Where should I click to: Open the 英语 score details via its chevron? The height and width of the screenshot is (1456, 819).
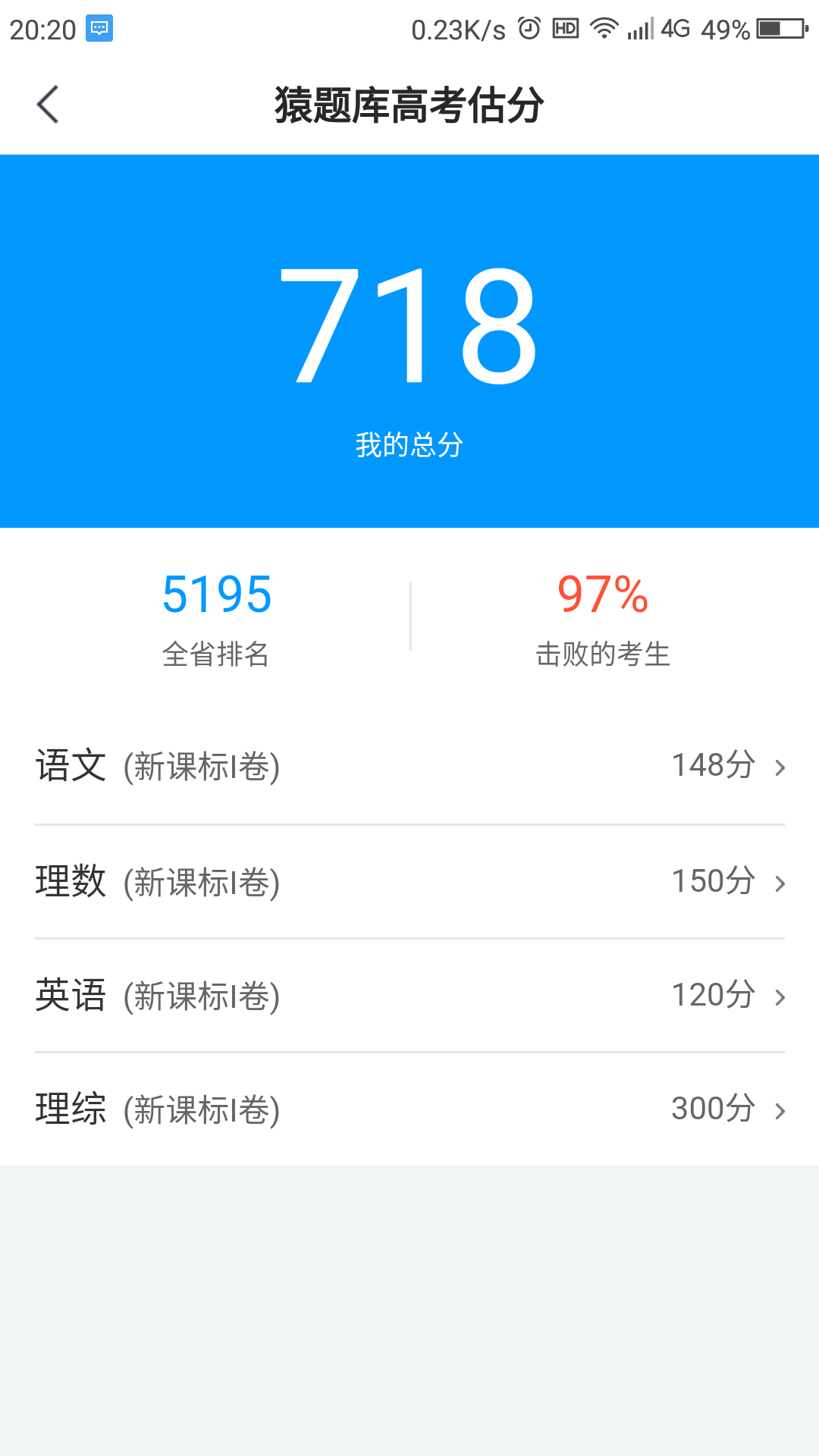tap(781, 997)
